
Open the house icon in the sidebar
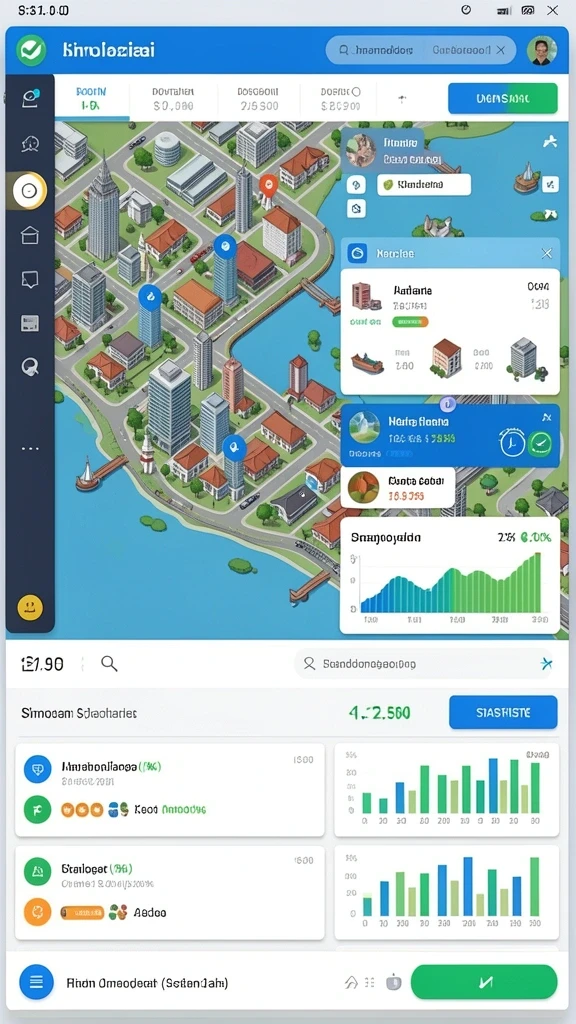29,234
